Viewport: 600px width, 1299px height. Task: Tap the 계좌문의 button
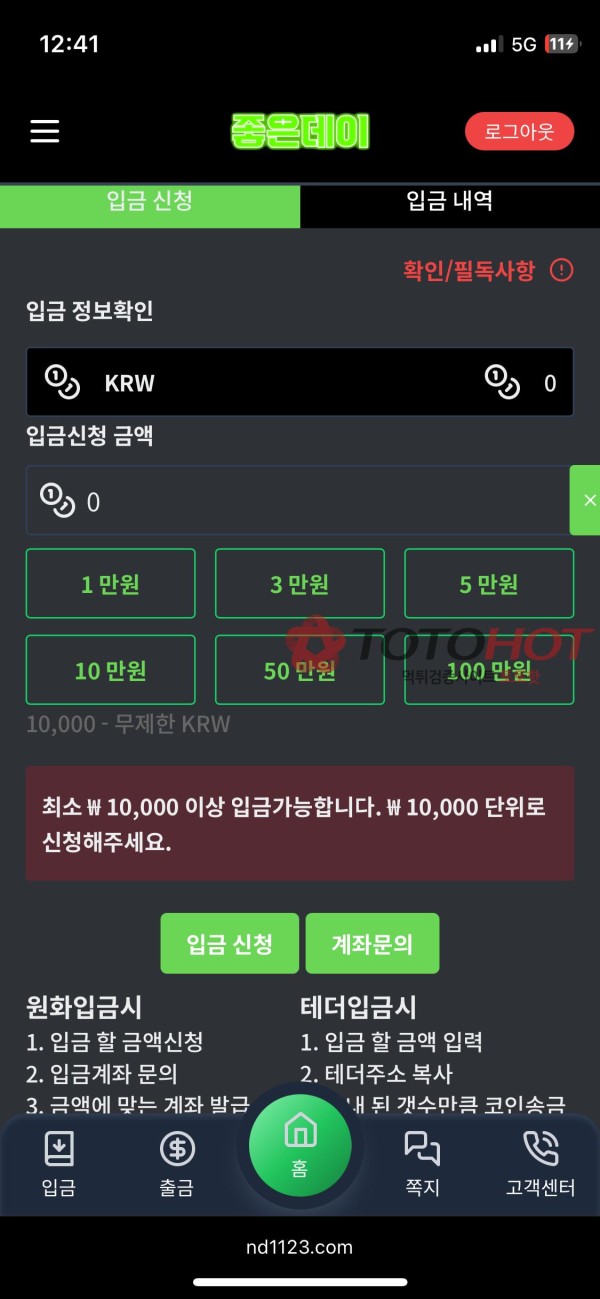[372, 943]
